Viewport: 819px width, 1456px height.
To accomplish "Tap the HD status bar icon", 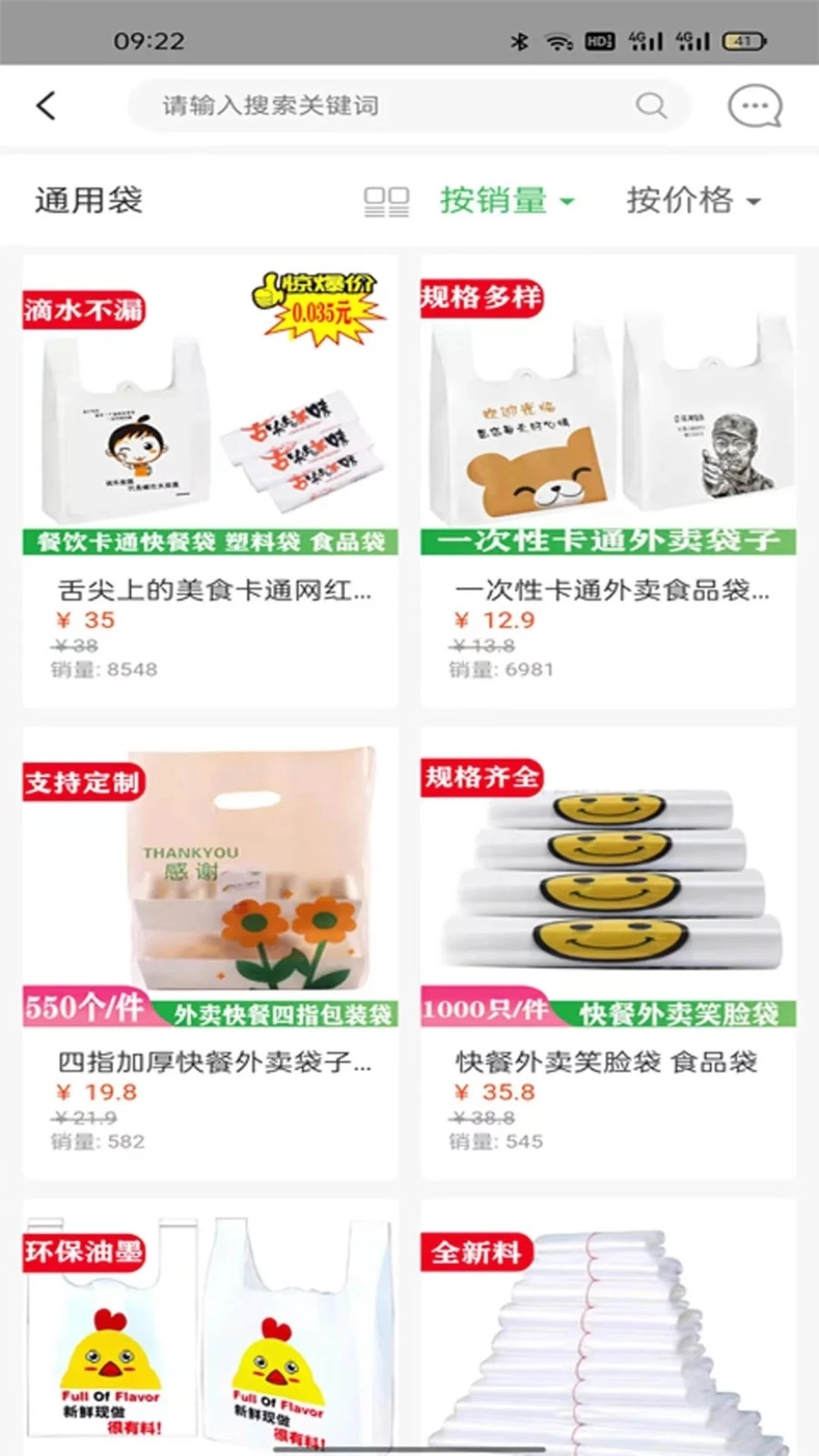I will [600, 40].
